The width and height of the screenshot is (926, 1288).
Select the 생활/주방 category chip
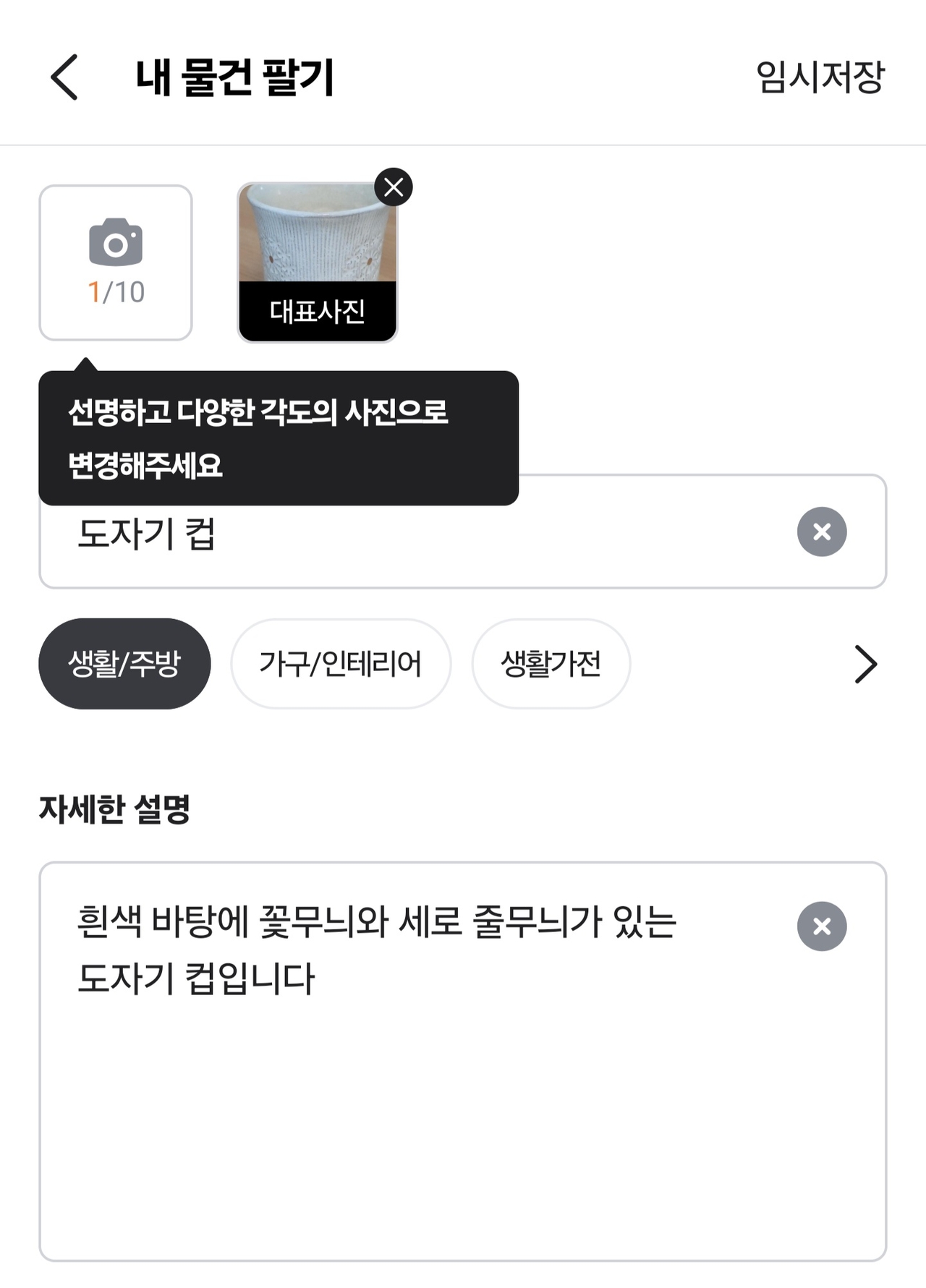(124, 664)
